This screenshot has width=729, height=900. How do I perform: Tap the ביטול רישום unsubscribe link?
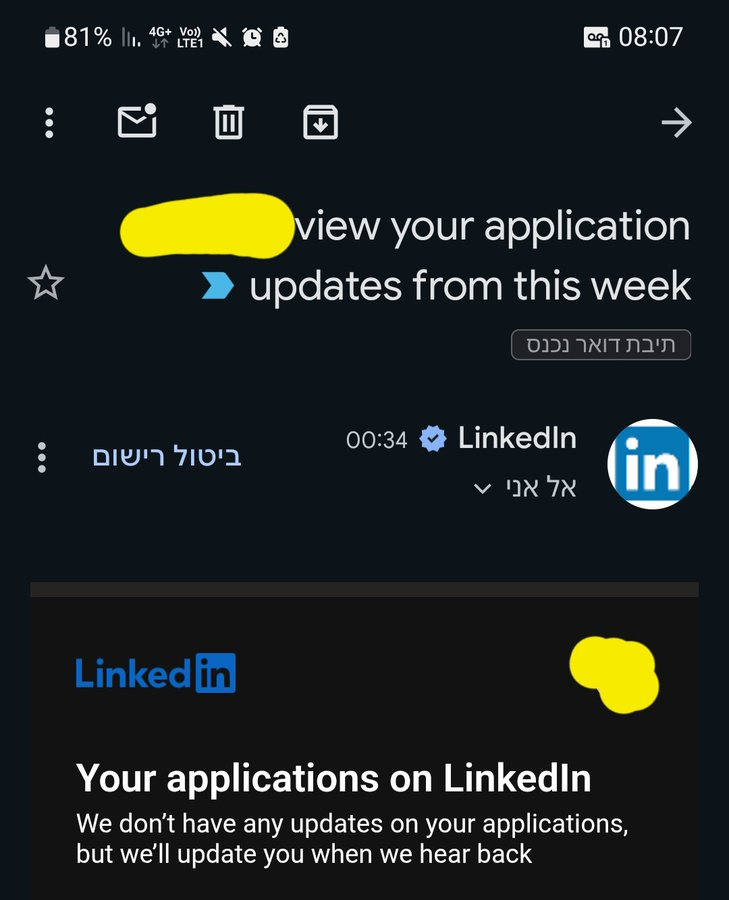click(167, 457)
